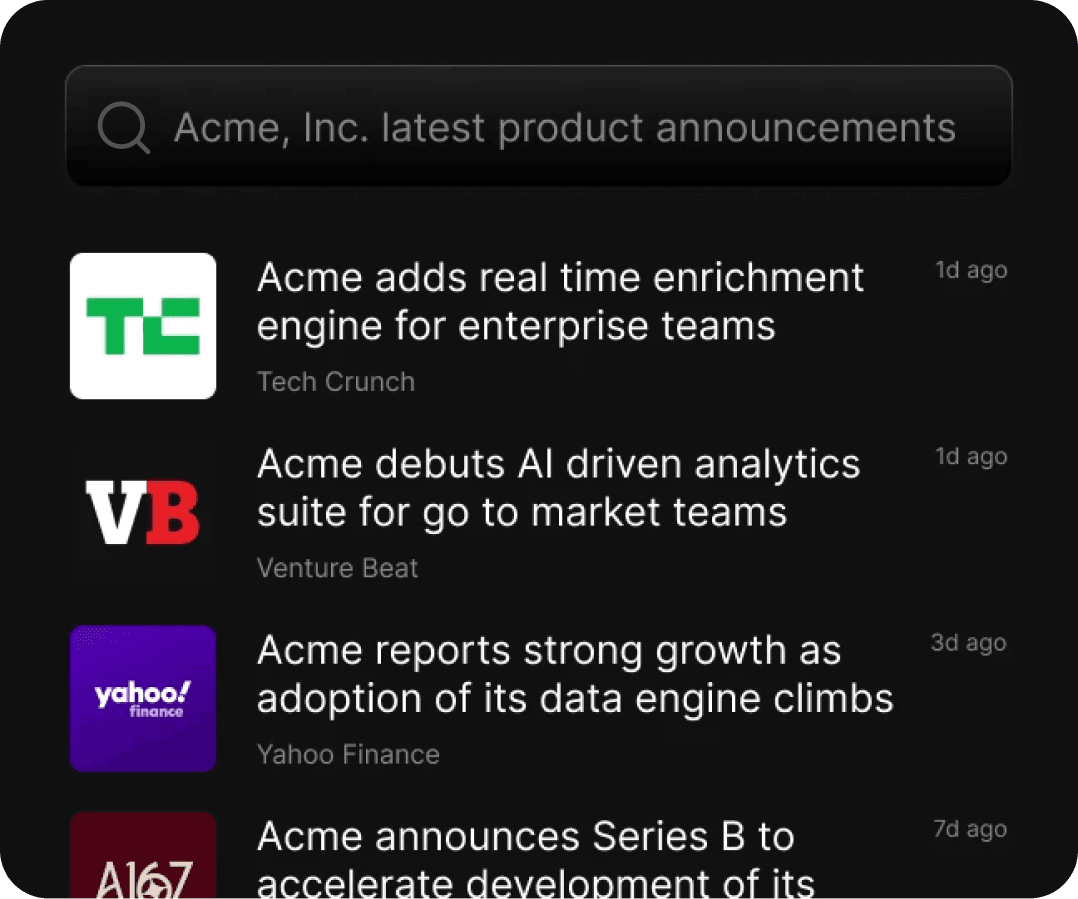Open the Venture Beat article on AI analytics

point(538,512)
